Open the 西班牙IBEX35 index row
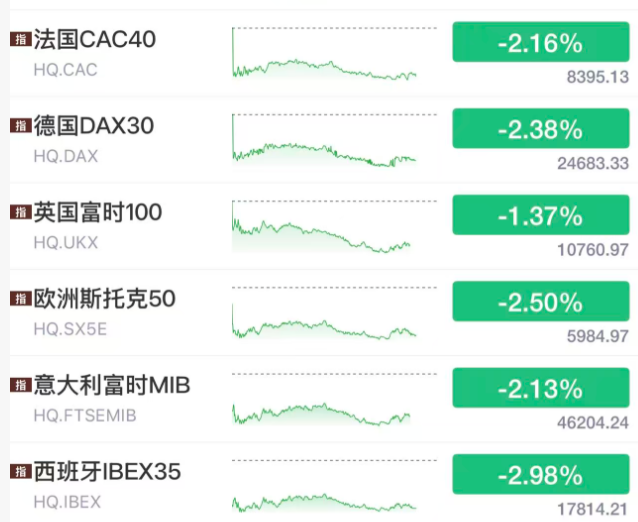 [107, 471]
